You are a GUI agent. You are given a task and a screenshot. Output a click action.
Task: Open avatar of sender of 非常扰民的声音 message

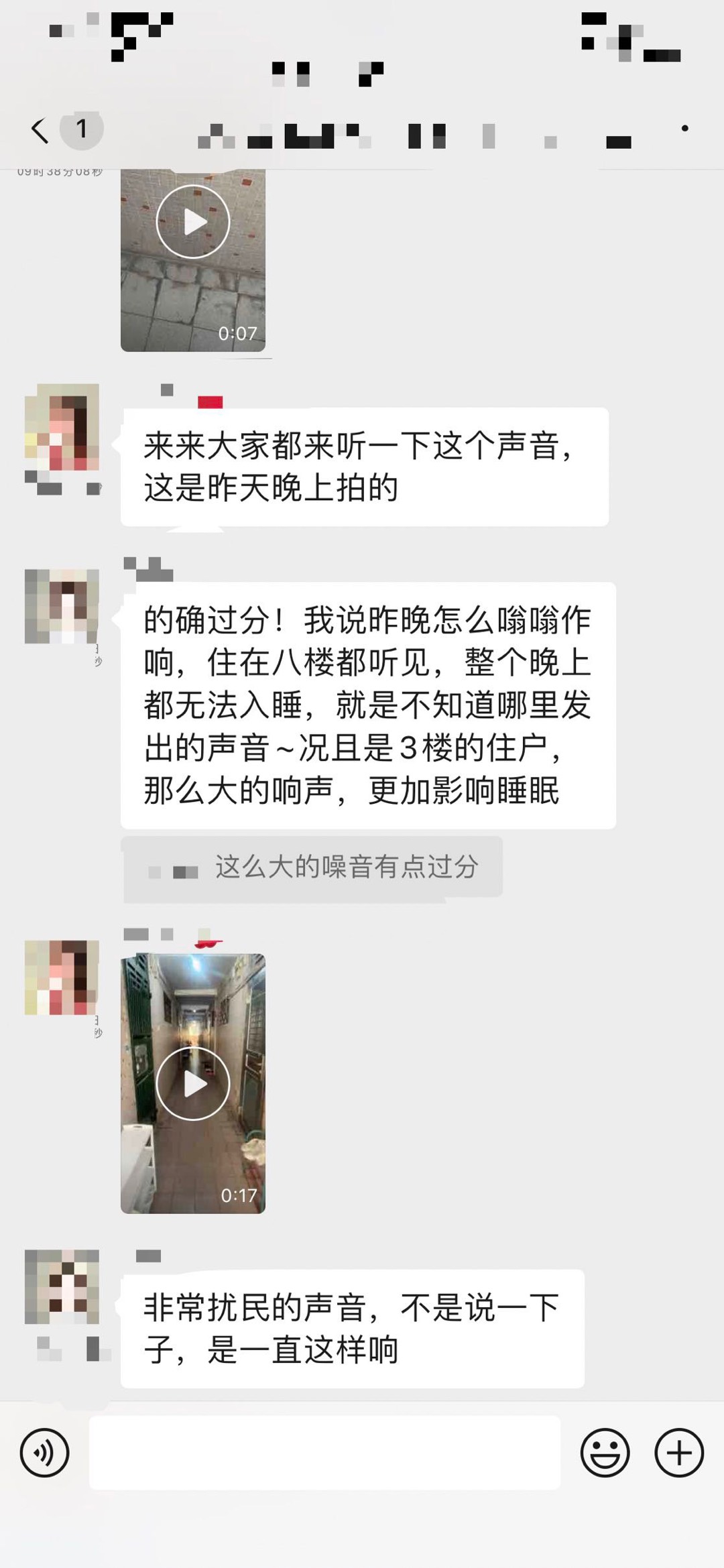tap(62, 1286)
